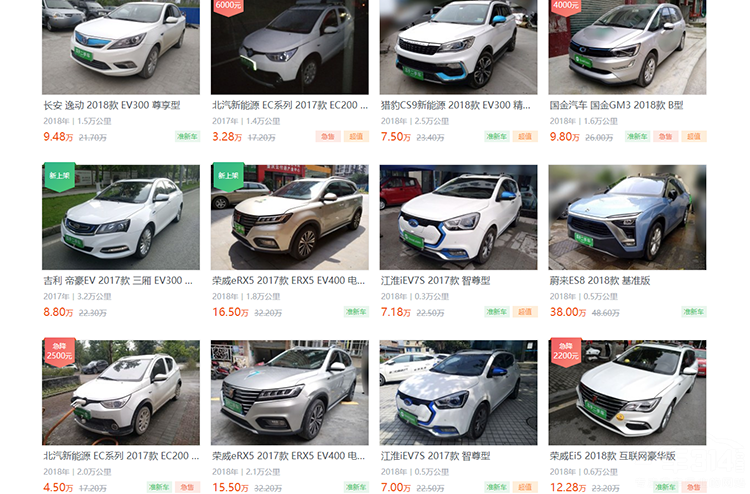Select the 国金汽车 国金GM3 2018款 listing
This screenshot has width=750, height=494.
(x=627, y=48)
